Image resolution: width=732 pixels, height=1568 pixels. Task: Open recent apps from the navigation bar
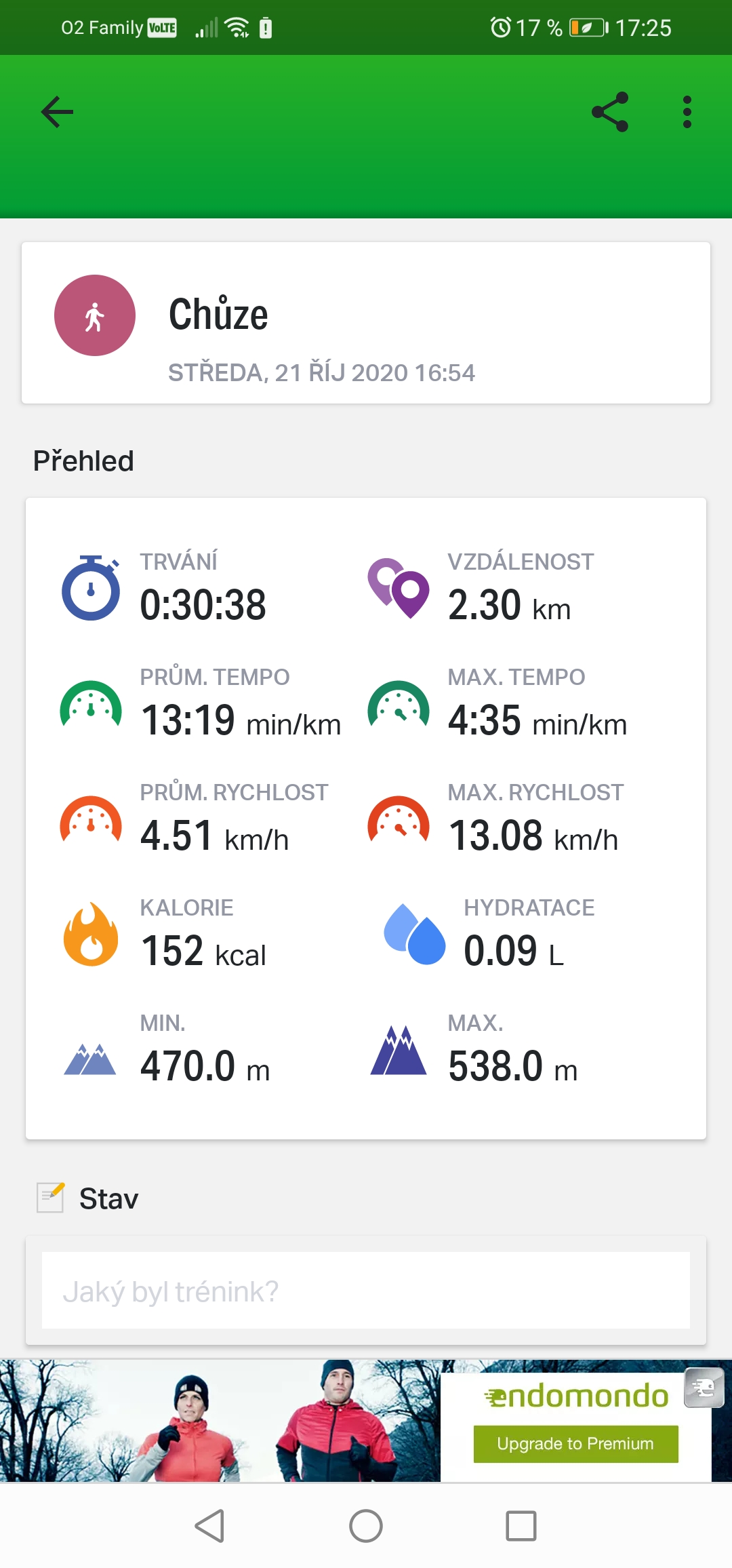pos(521,1526)
